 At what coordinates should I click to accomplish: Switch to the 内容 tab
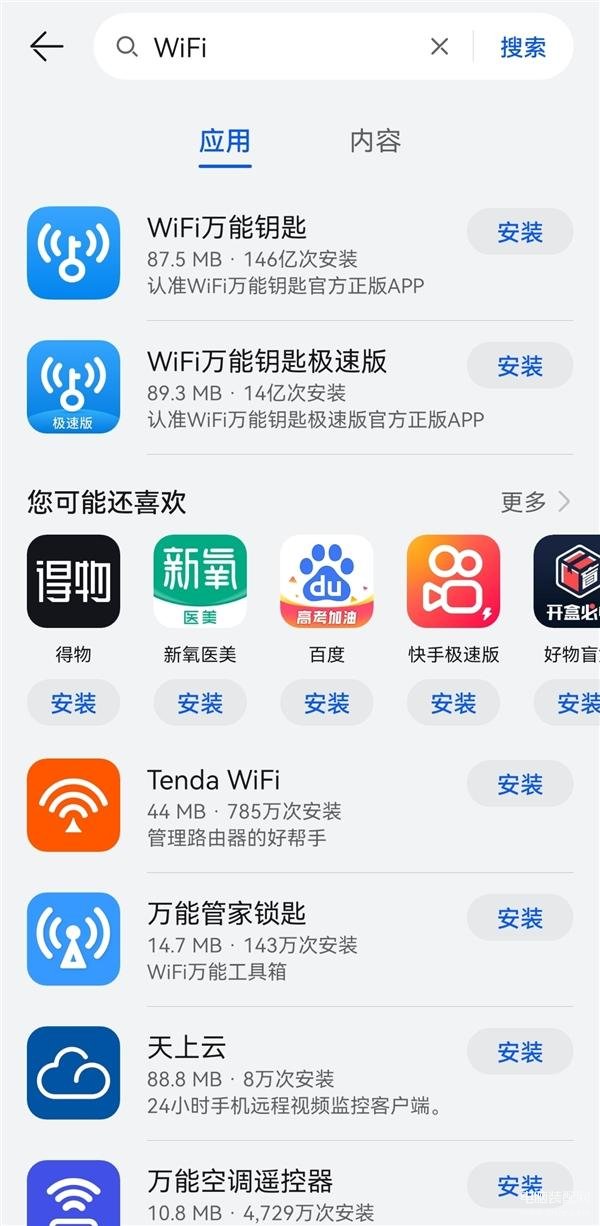point(375,141)
